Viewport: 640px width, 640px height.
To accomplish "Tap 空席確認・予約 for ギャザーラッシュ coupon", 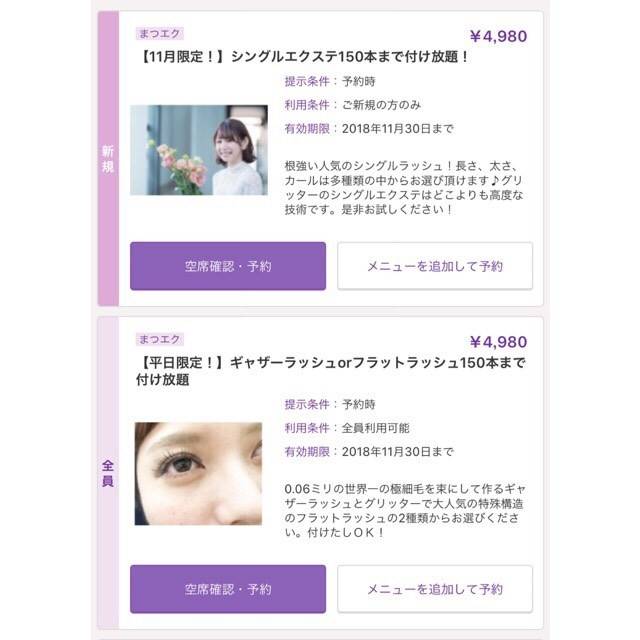I will tap(228, 589).
